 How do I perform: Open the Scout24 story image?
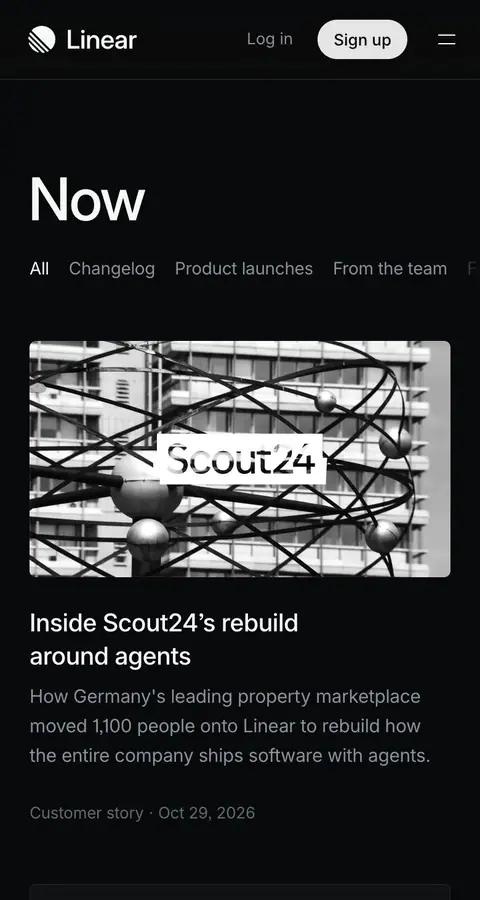(240, 459)
